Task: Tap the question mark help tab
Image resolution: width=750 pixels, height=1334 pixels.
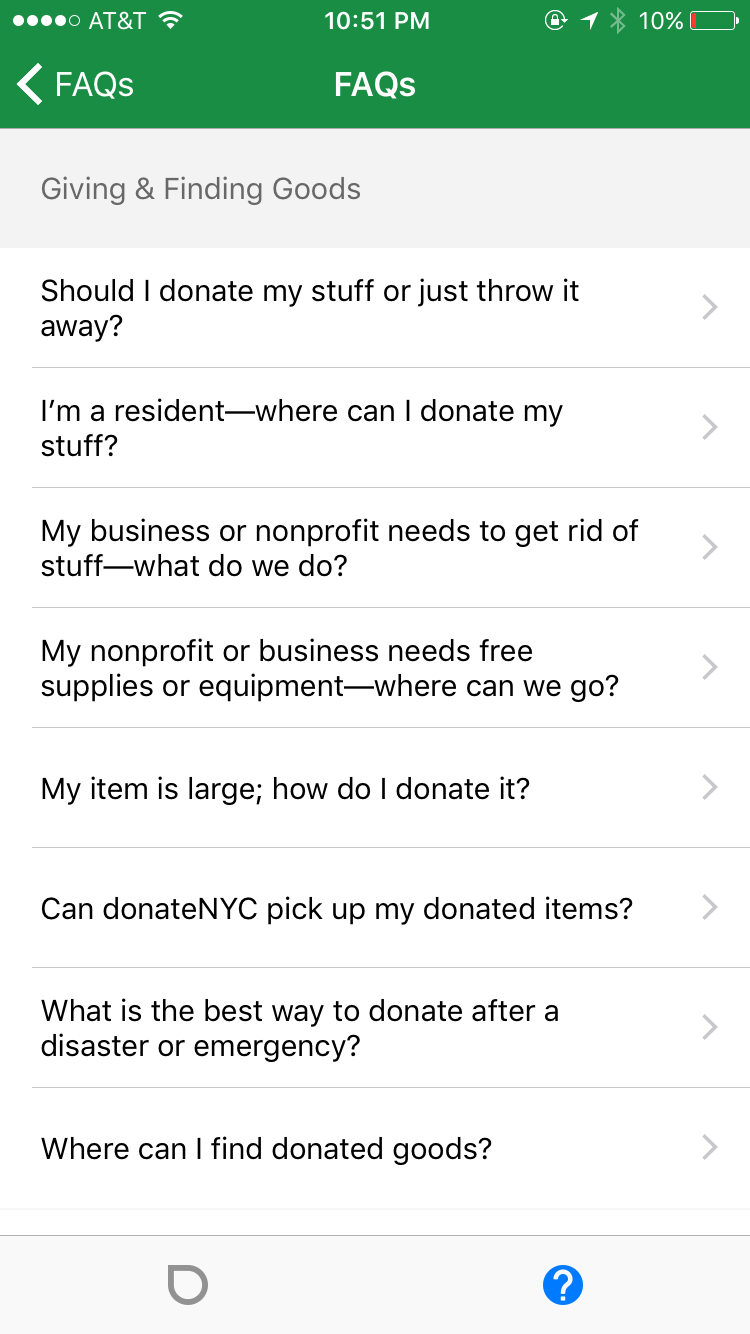Action: click(x=562, y=1285)
